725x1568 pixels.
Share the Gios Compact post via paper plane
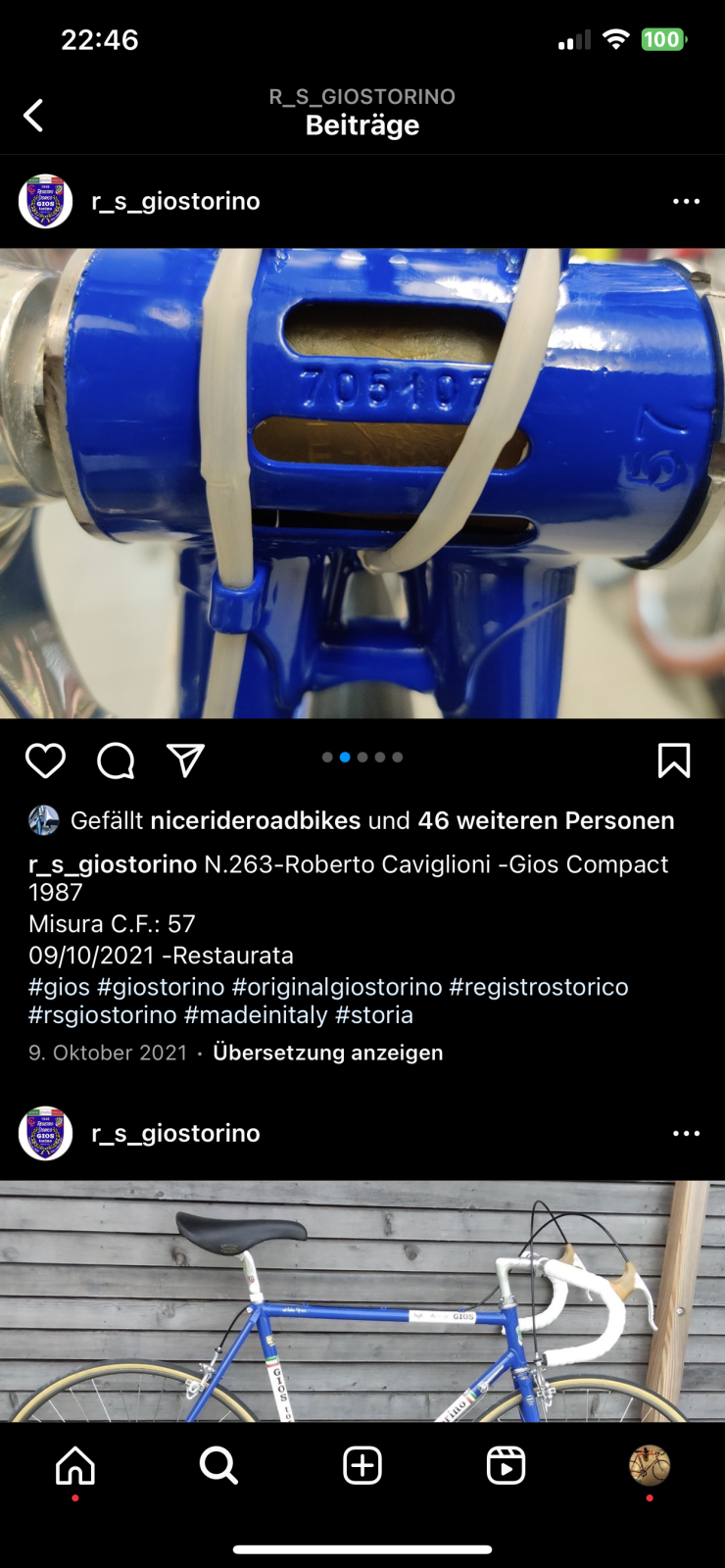click(x=185, y=759)
